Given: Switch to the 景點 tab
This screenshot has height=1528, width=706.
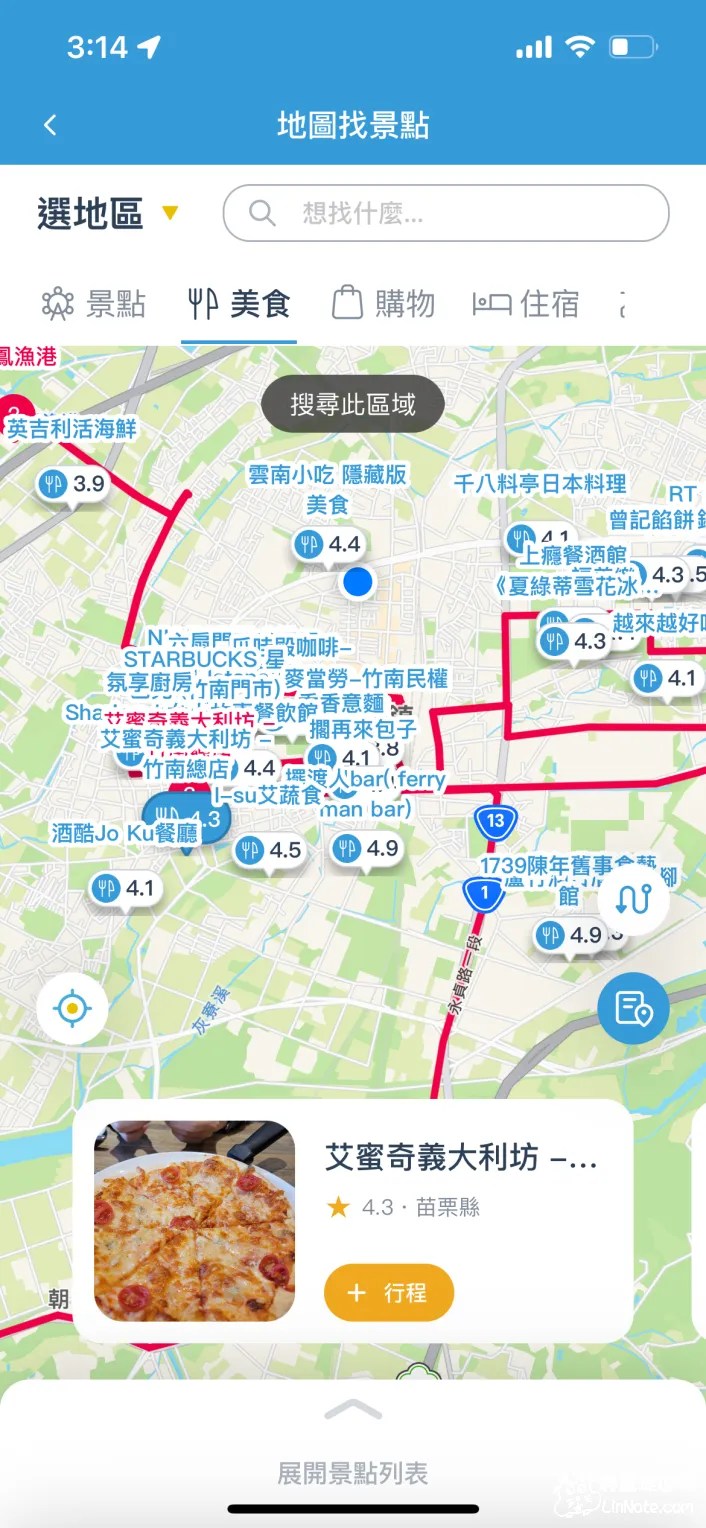Looking at the screenshot, I should [x=94, y=303].
